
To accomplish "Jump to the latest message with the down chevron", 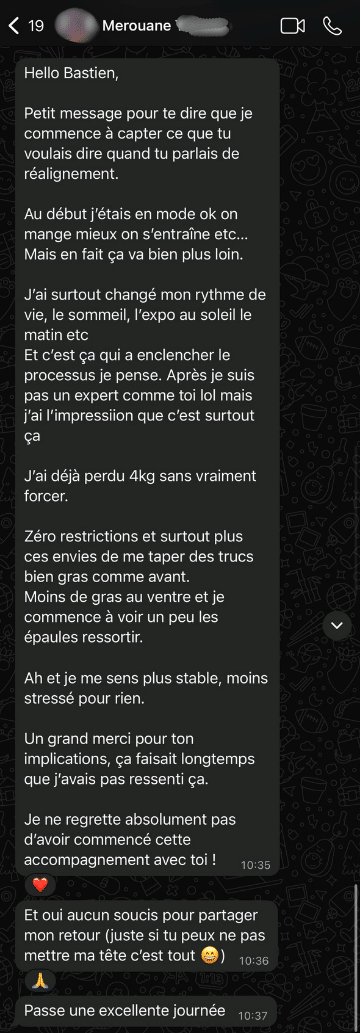I will pyautogui.click(x=337, y=625).
